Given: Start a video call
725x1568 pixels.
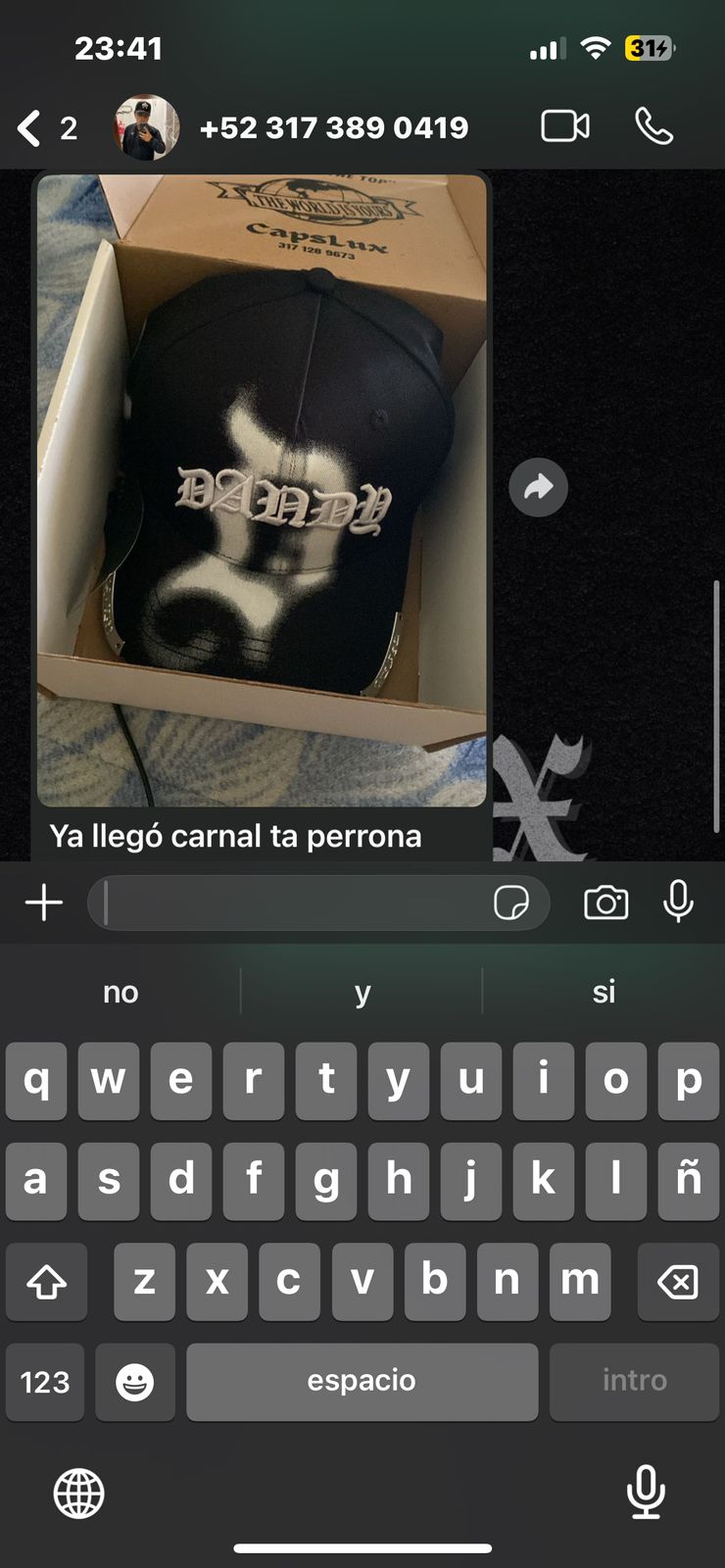Looking at the screenshot, I should coord(565,126).
